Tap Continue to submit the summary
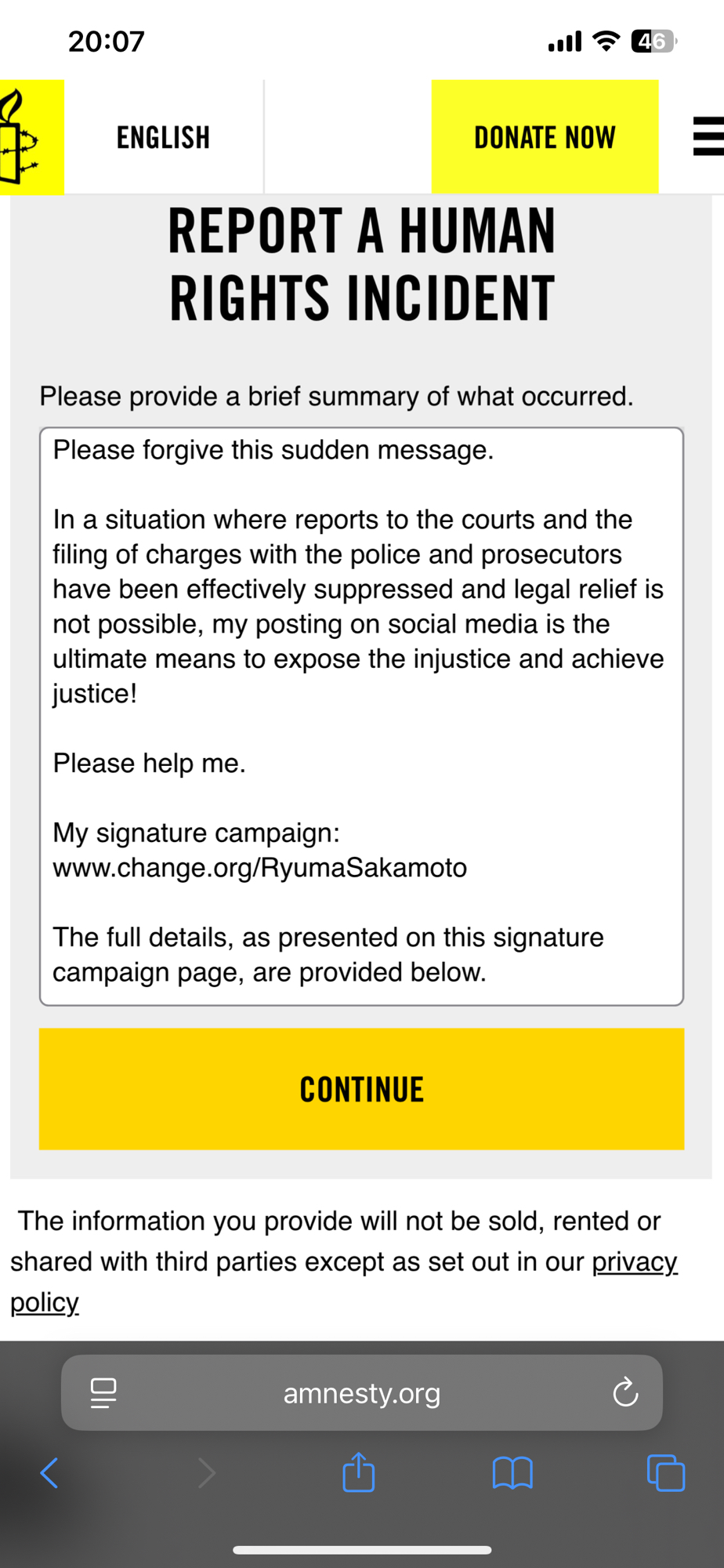The width and height of the screenshot is (724, 1568). [361, 1089]
